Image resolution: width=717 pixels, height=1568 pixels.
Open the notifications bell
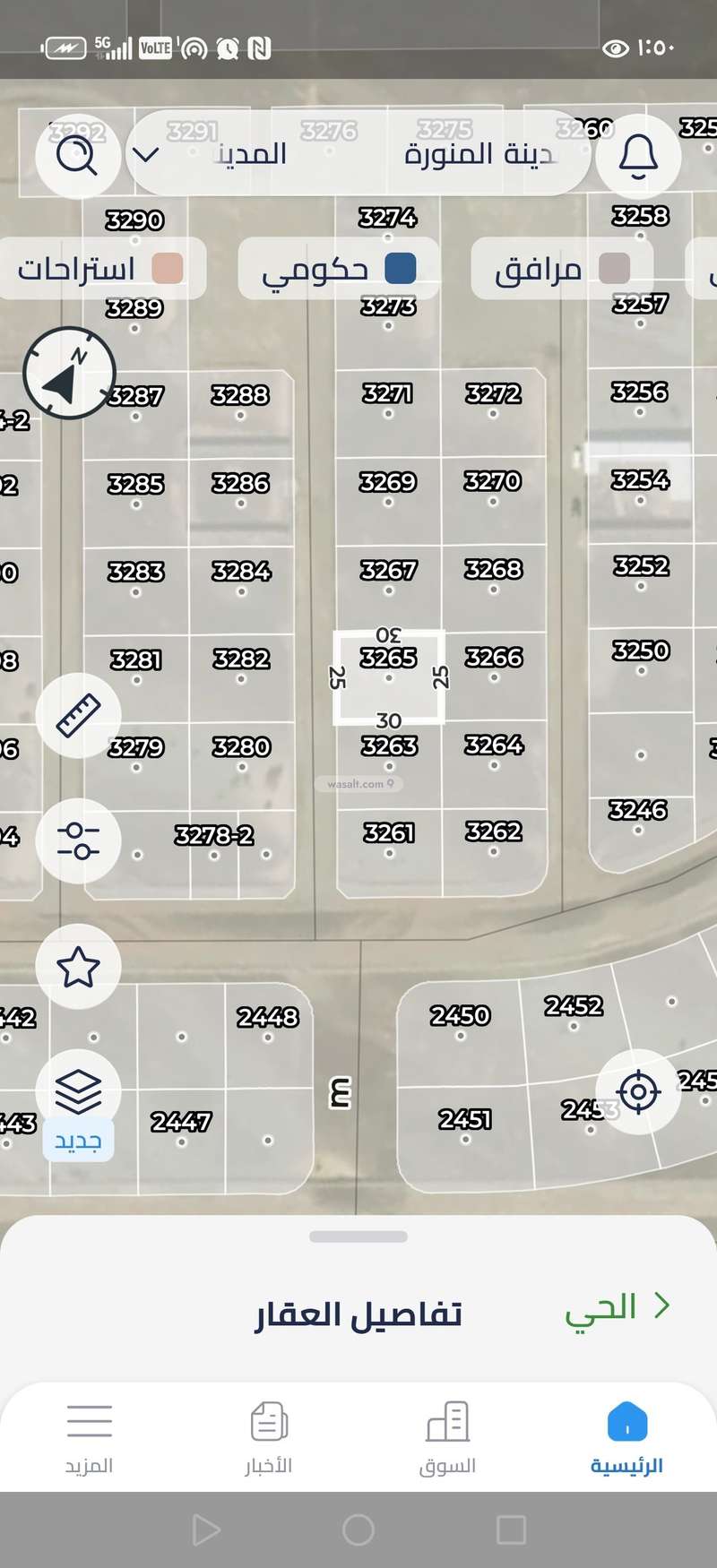[638, 156]
